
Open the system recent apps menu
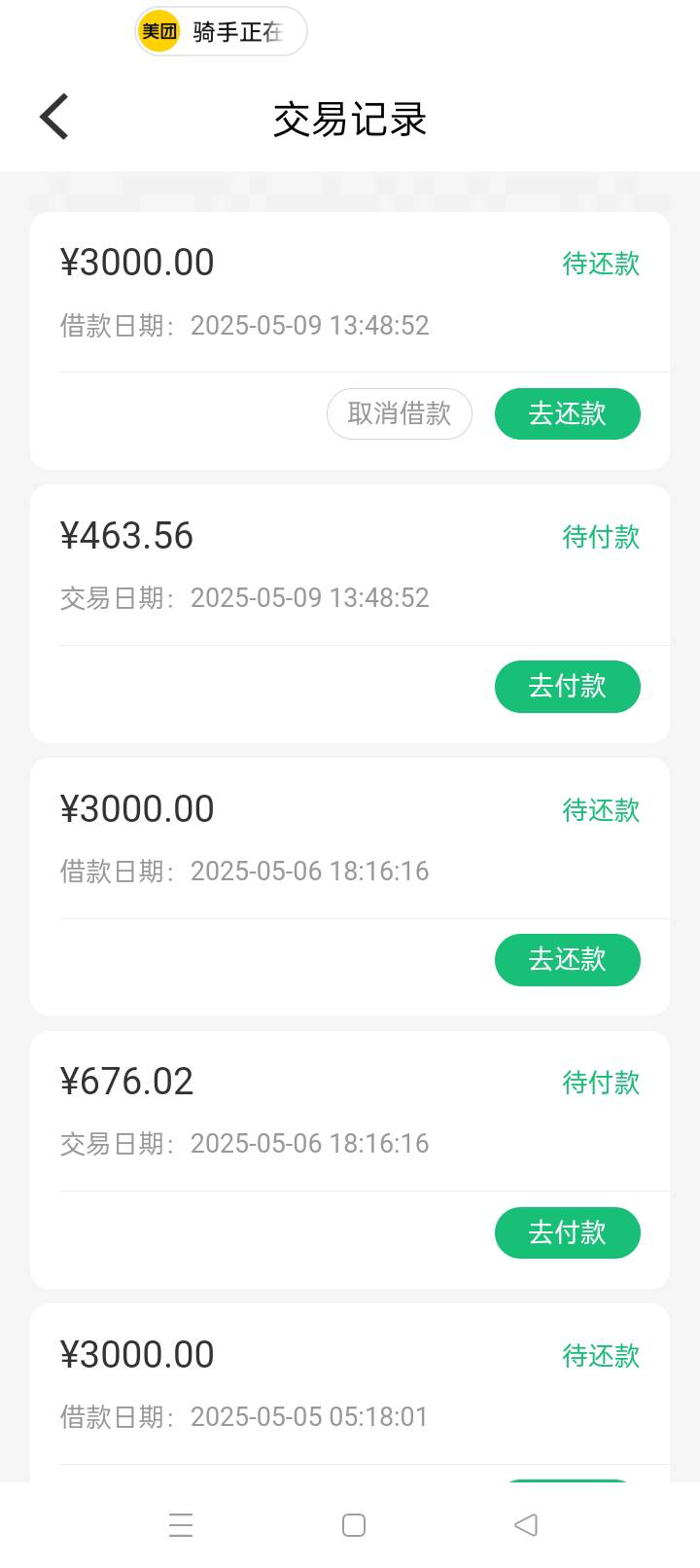[x=181, y=1525]
